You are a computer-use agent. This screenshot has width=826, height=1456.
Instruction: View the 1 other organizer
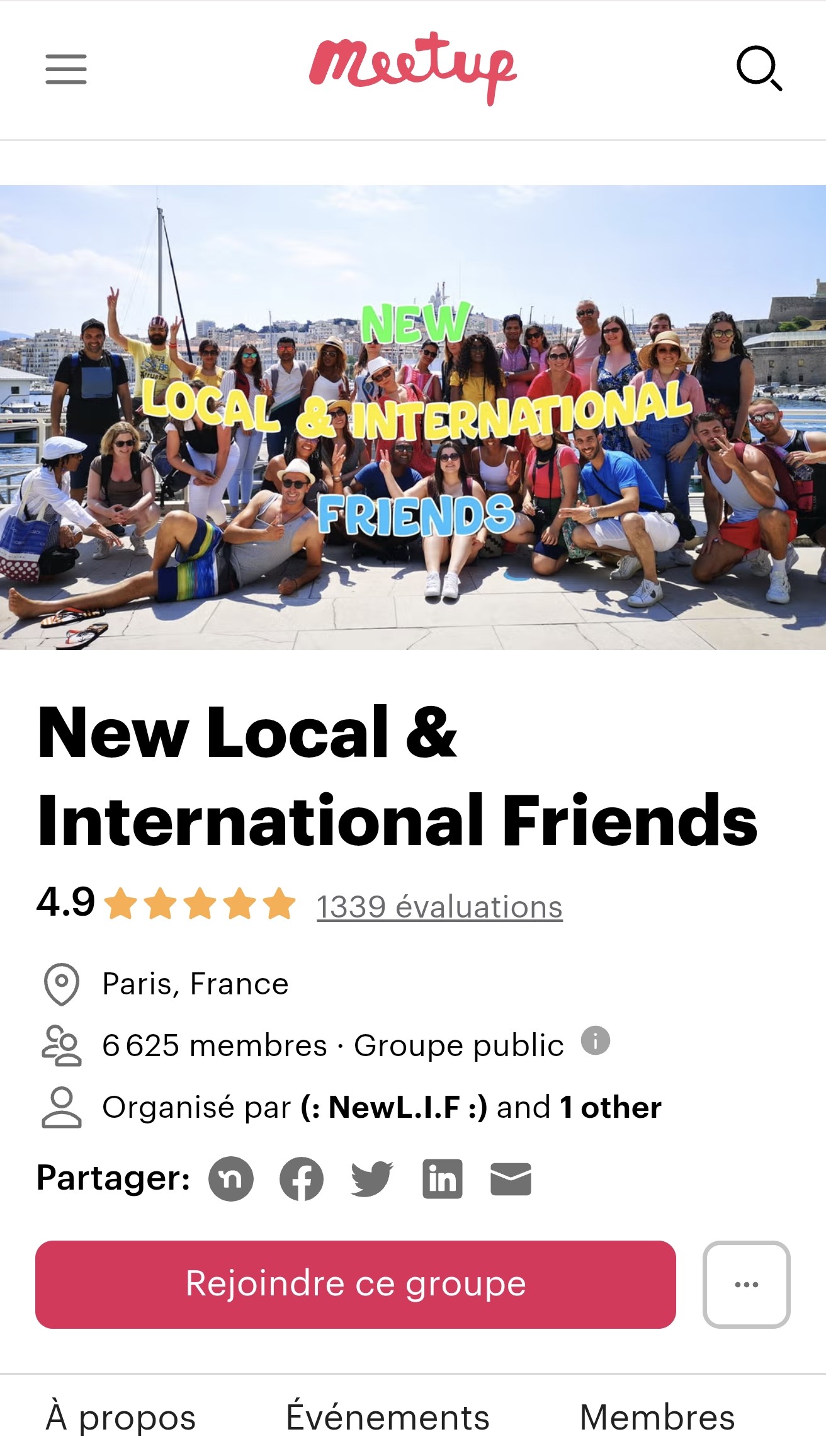611,1107
